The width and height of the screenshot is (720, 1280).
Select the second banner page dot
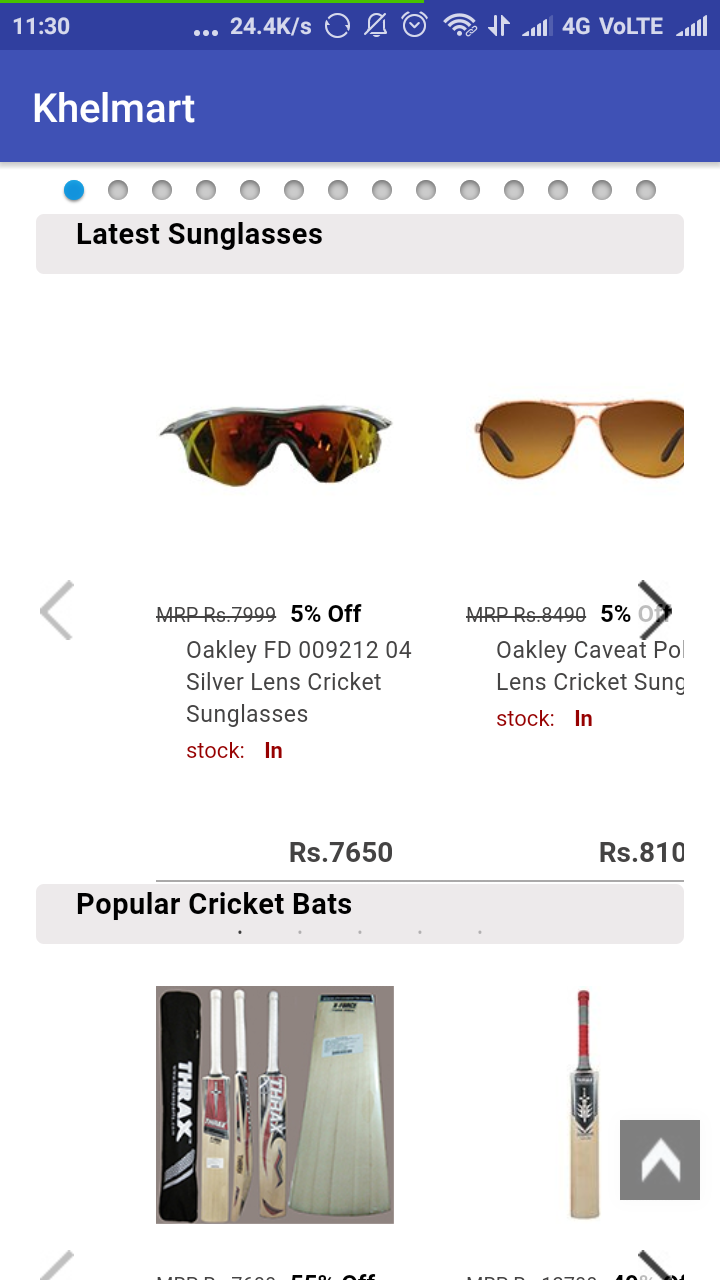[x=118, y=190]
